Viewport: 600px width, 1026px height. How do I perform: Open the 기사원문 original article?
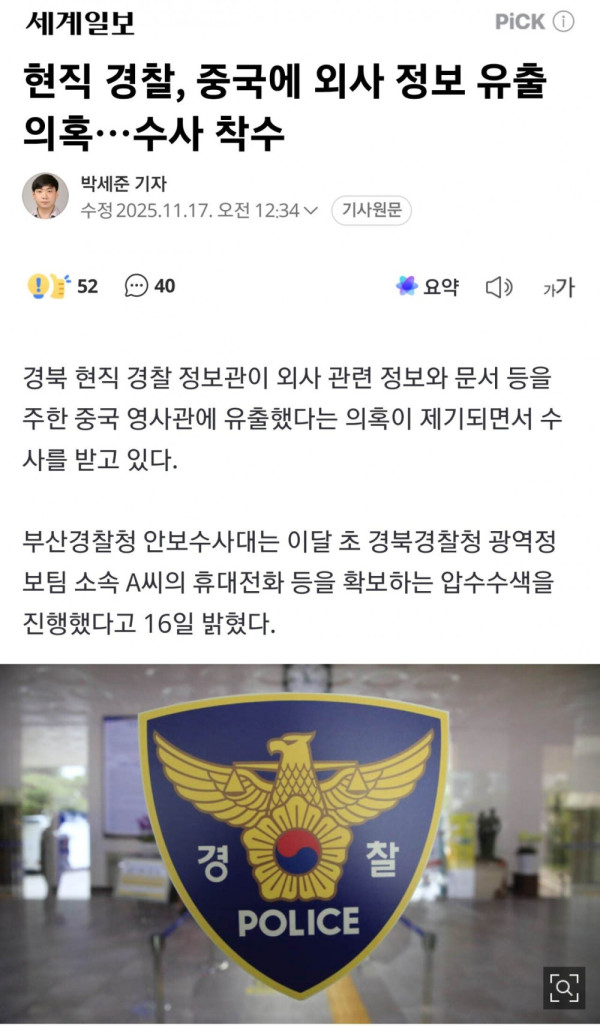371,211
